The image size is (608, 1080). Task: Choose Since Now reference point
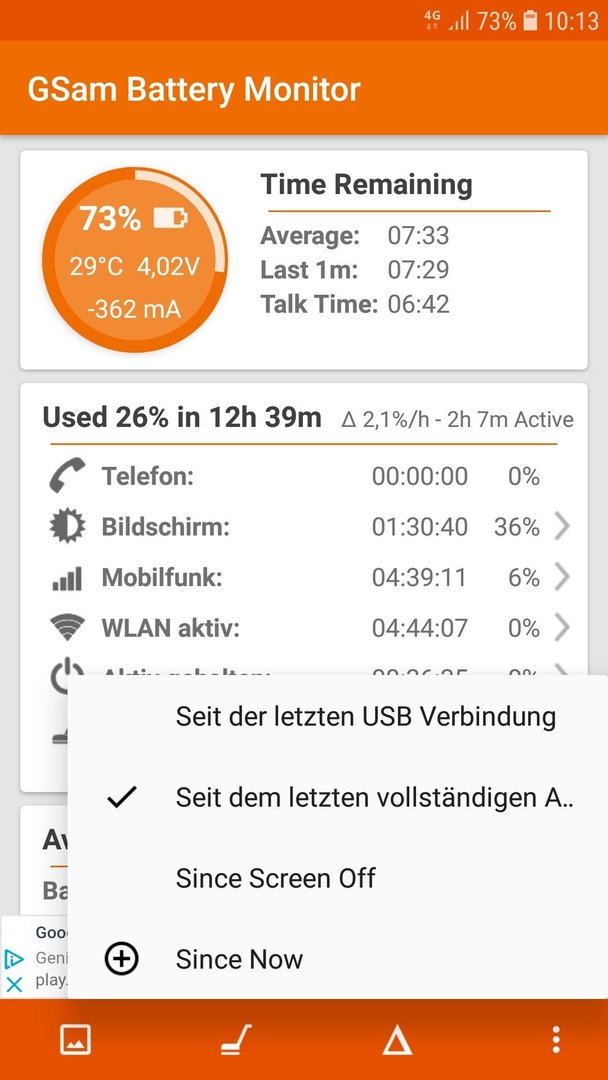click(337, 959)
